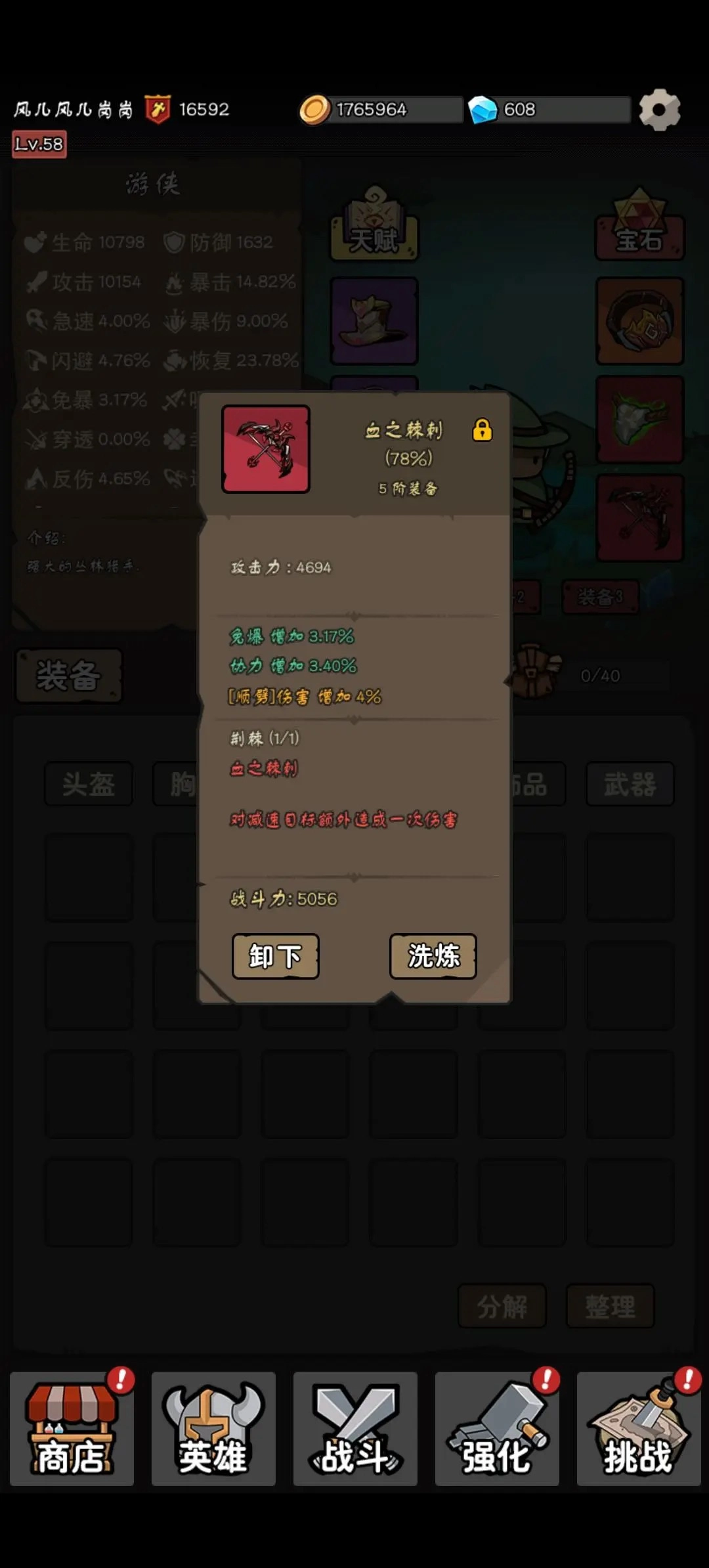This screenshot has height=1568, width=709.
Task: Select the 武器 weapon filter
Action: (630, 784)
